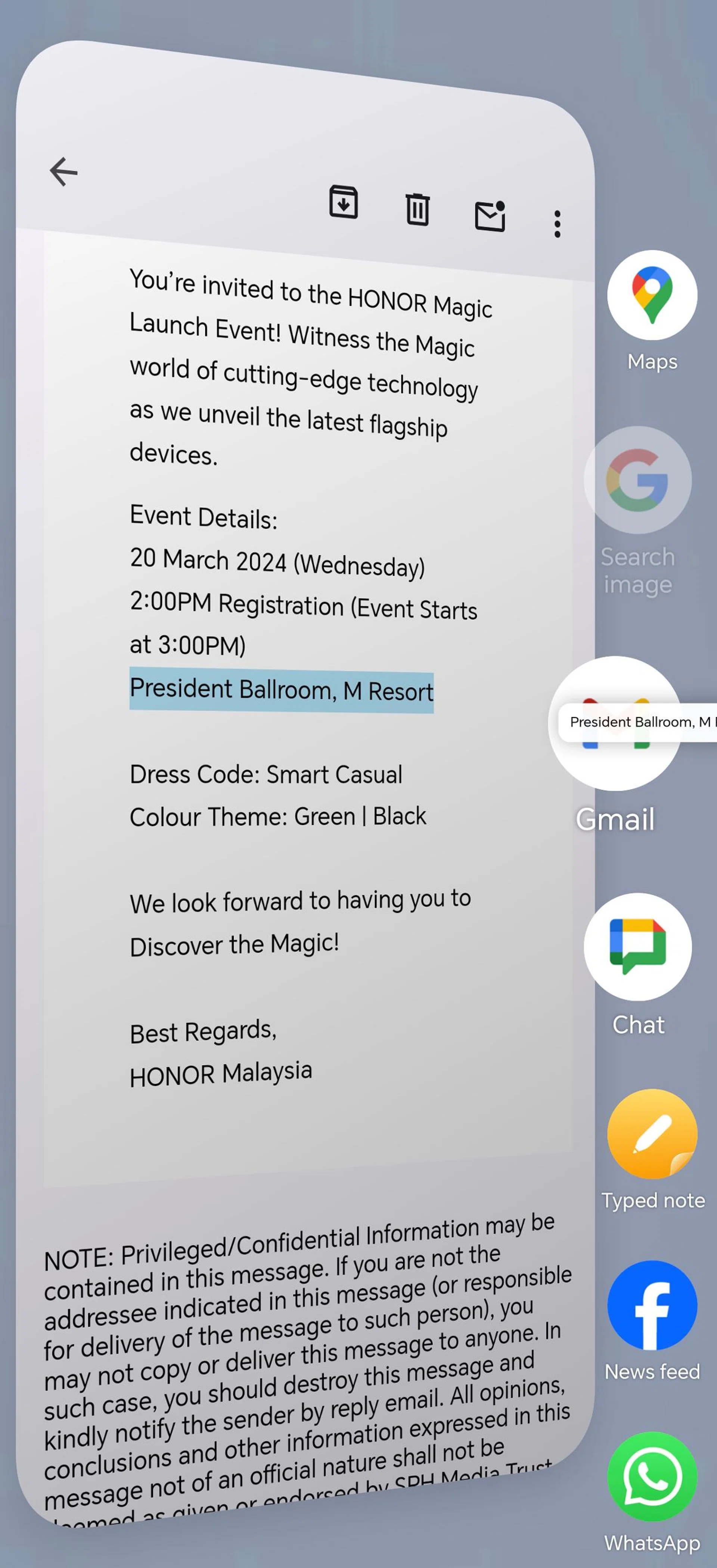Viewport: 717px width, 1568px height.
Task: Open the three-dot overflow menu
Action: [557, 224]
